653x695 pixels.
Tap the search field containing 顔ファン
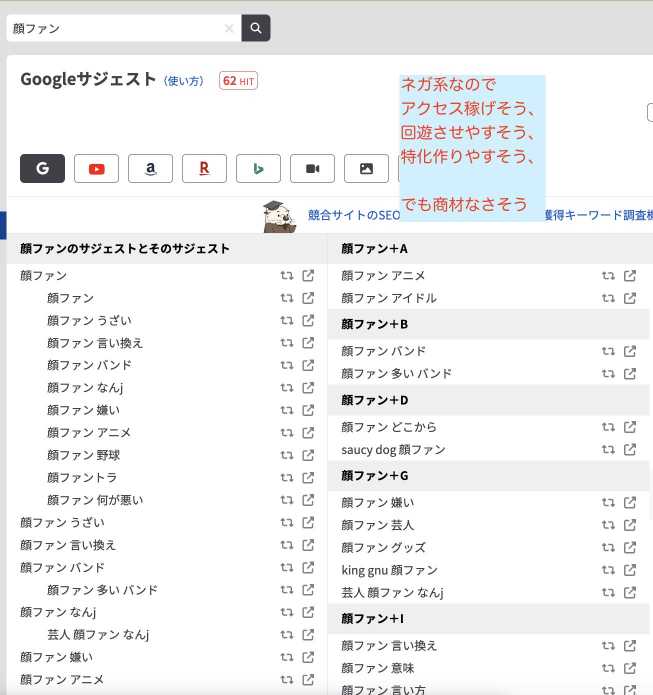coord(115,29)
